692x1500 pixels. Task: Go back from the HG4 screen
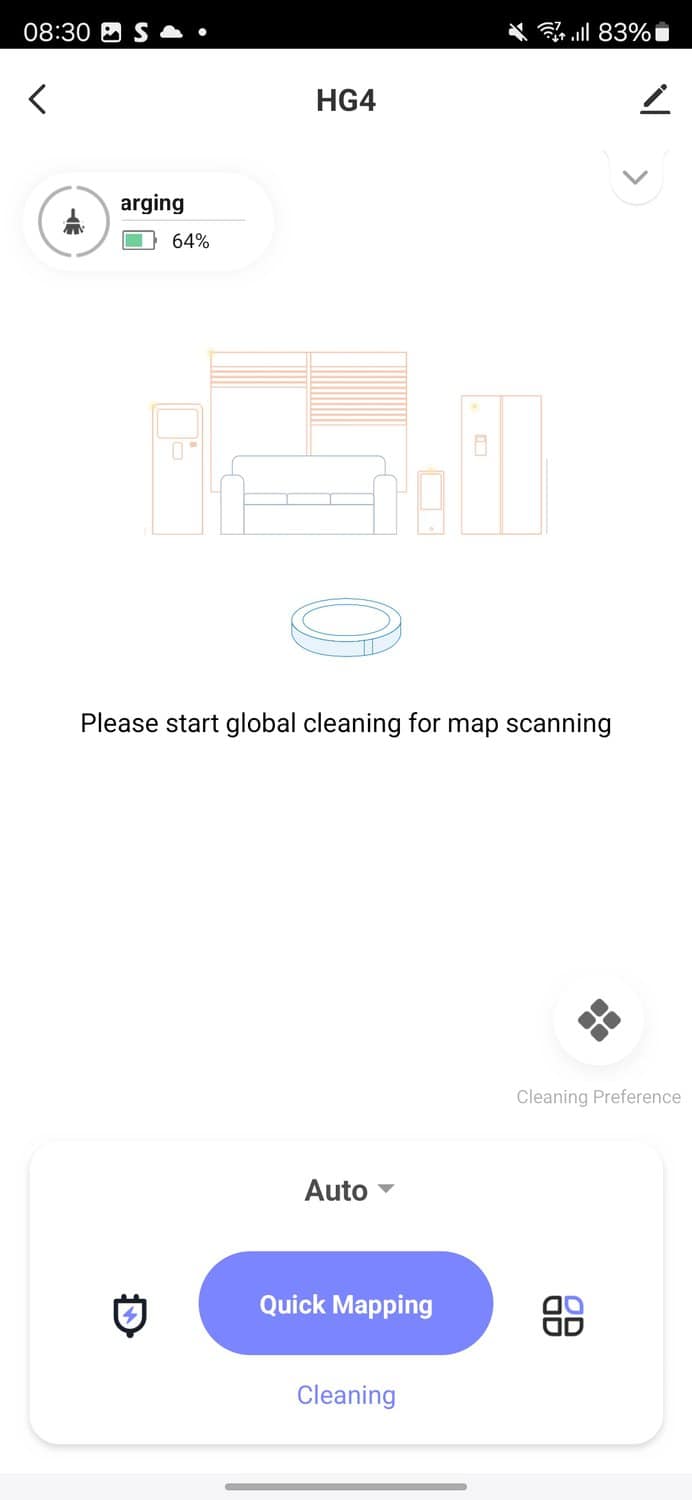[x=38, y=100]
